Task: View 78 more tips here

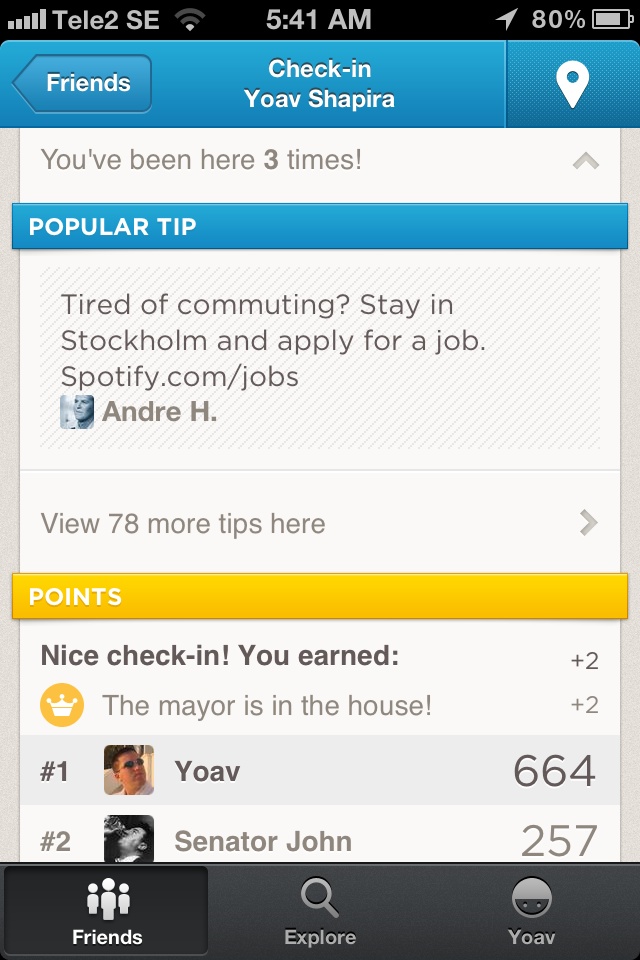Action: (x=319, y=523)
